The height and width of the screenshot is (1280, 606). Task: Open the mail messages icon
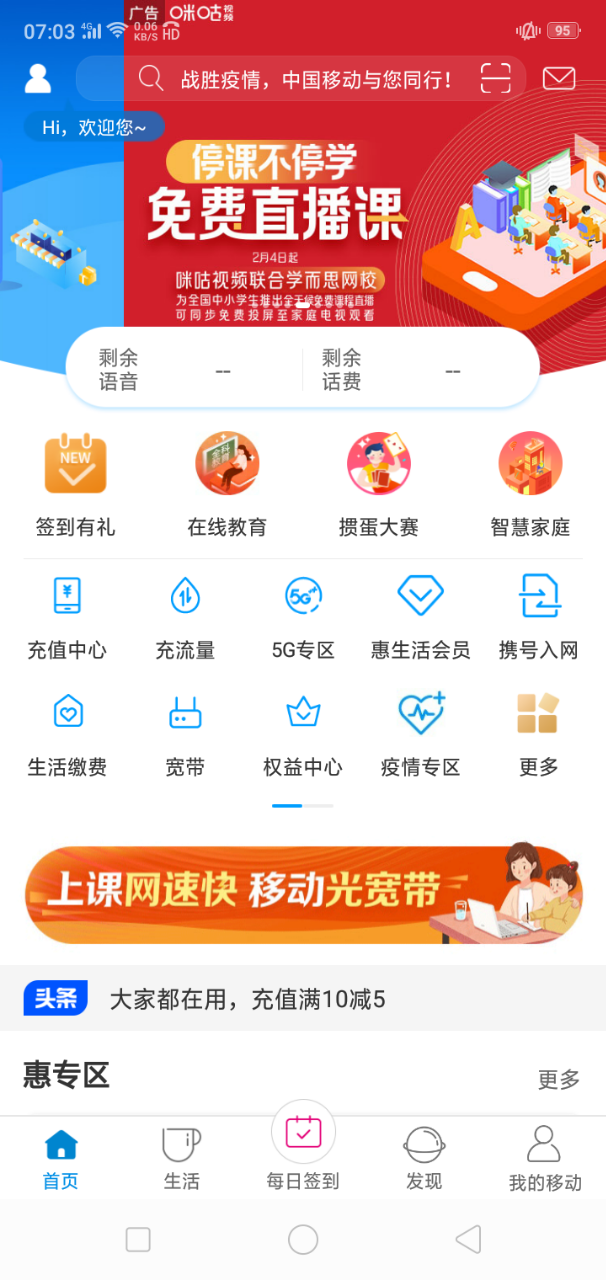[559, 78]
